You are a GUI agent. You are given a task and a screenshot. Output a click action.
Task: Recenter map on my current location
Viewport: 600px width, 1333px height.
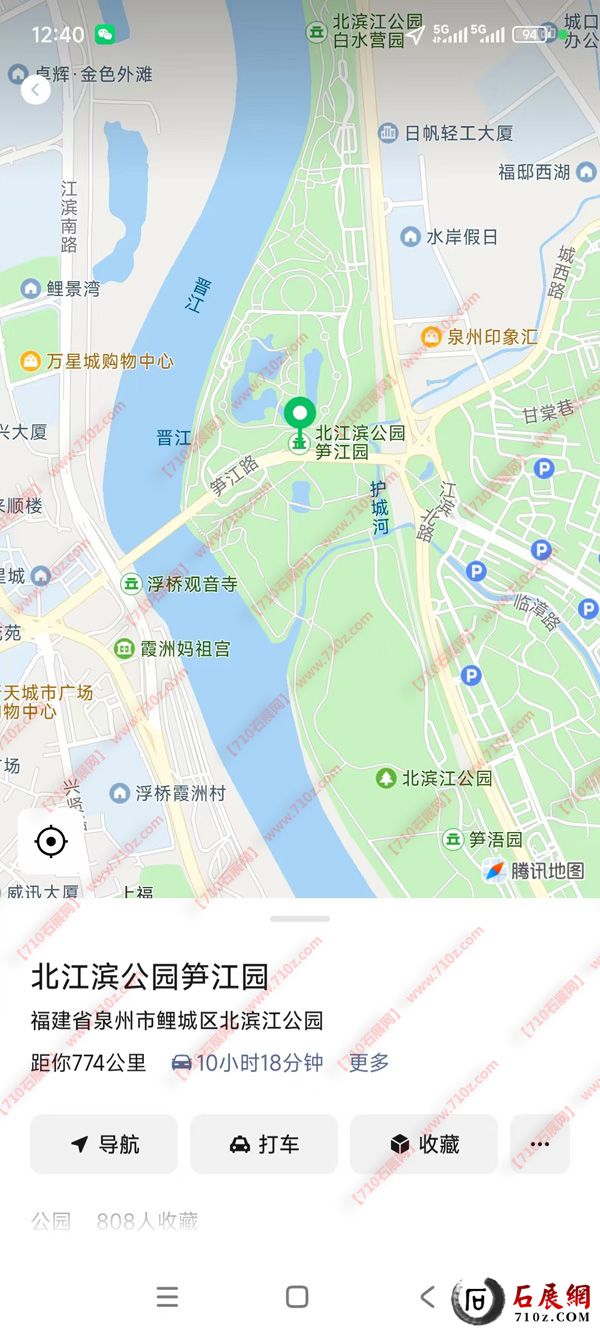pos(50,841)
